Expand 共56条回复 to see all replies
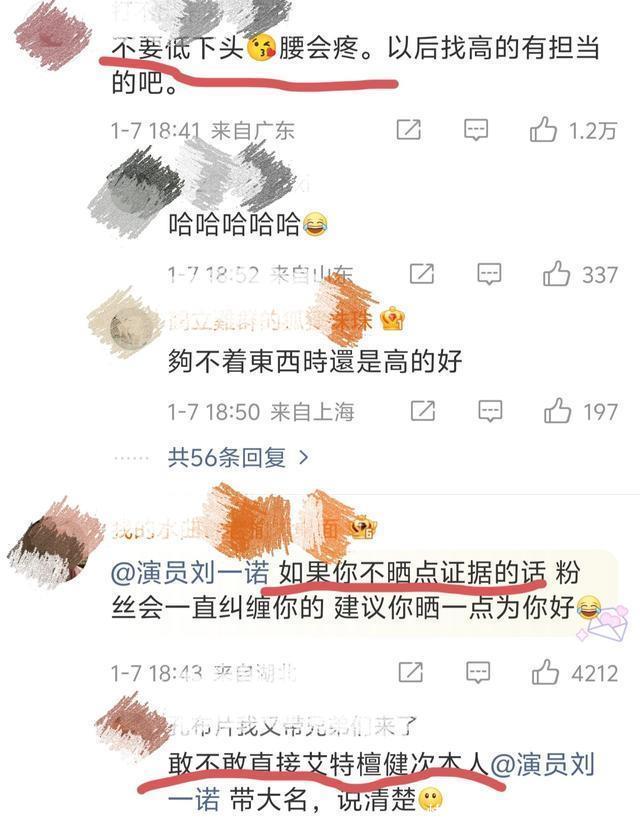 point(238,457)
